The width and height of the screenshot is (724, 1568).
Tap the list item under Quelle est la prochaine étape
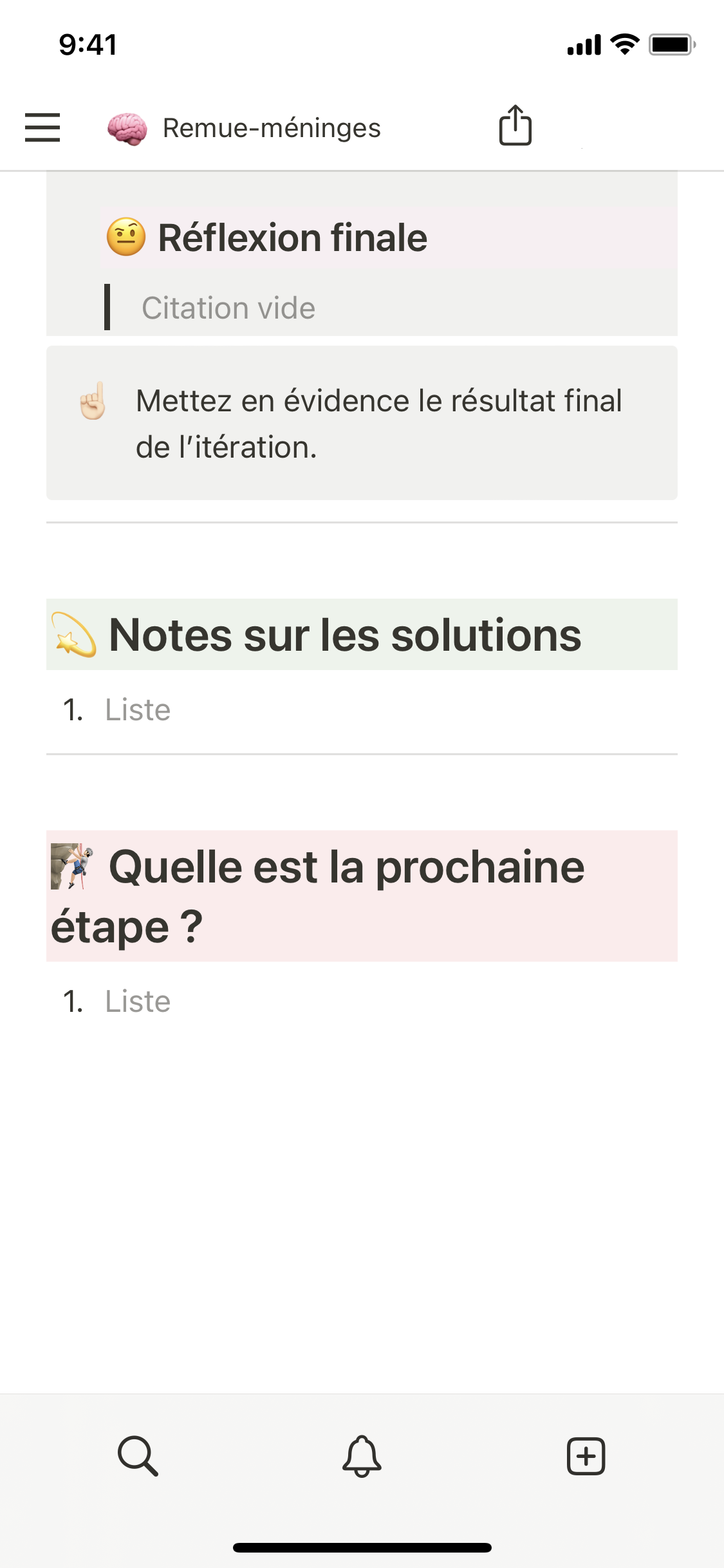pos(138,1002)
